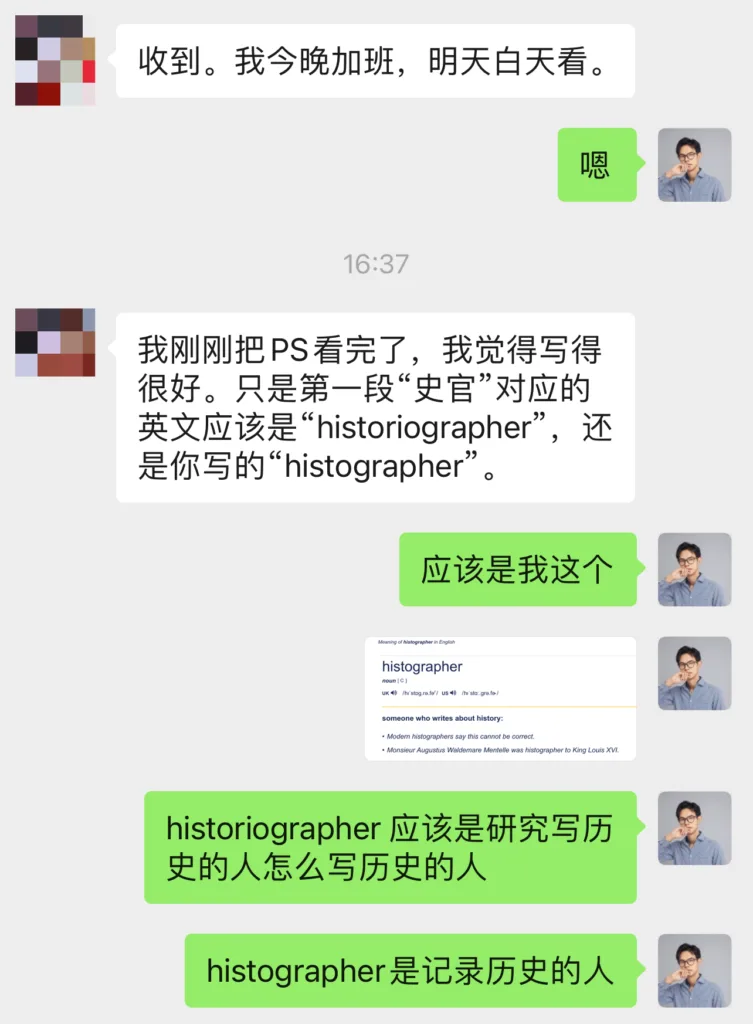Tap avatar beside "historiographer 应该是研究写历史的人" message
753x1024 pixels.
click(694, 828)
